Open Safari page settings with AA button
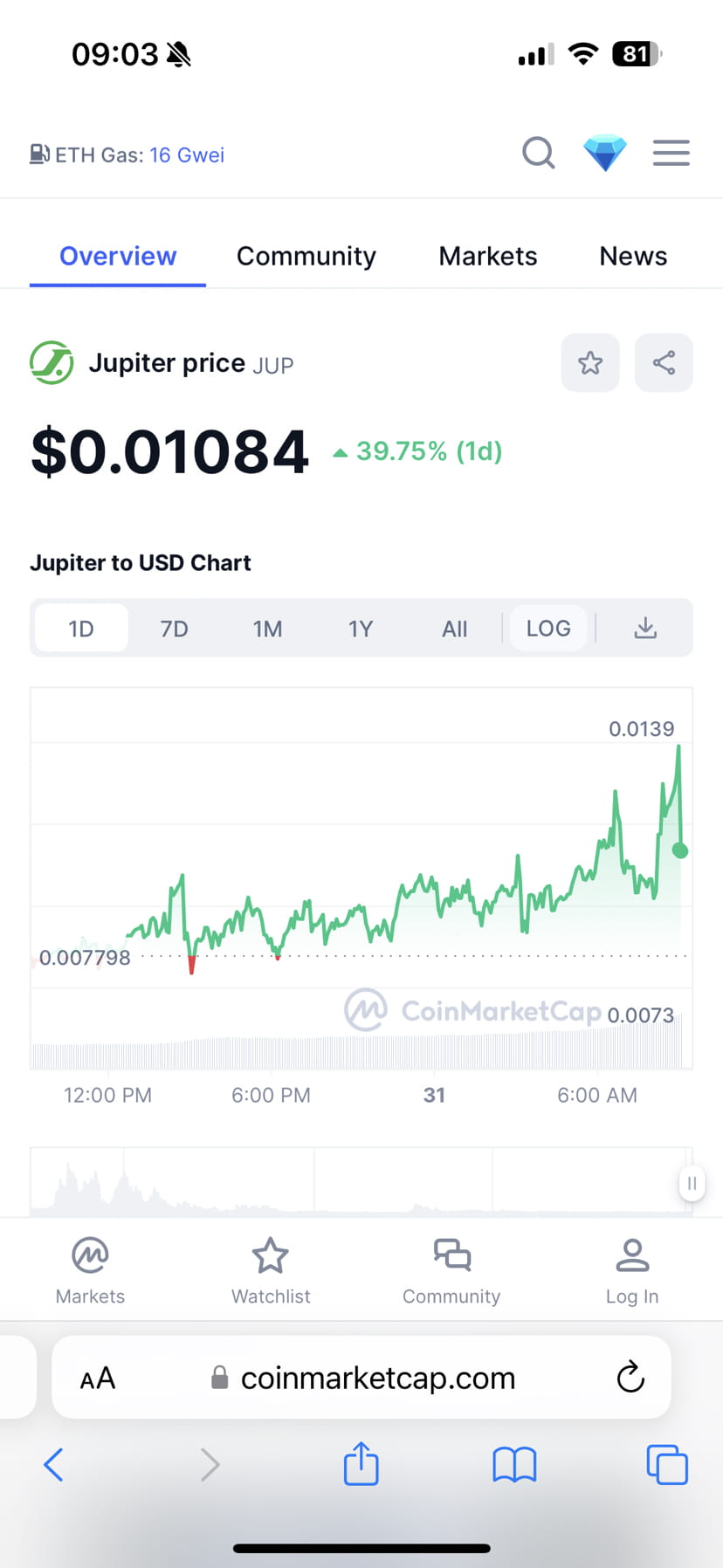723x1568 pixels. (x=98, y=1378)
